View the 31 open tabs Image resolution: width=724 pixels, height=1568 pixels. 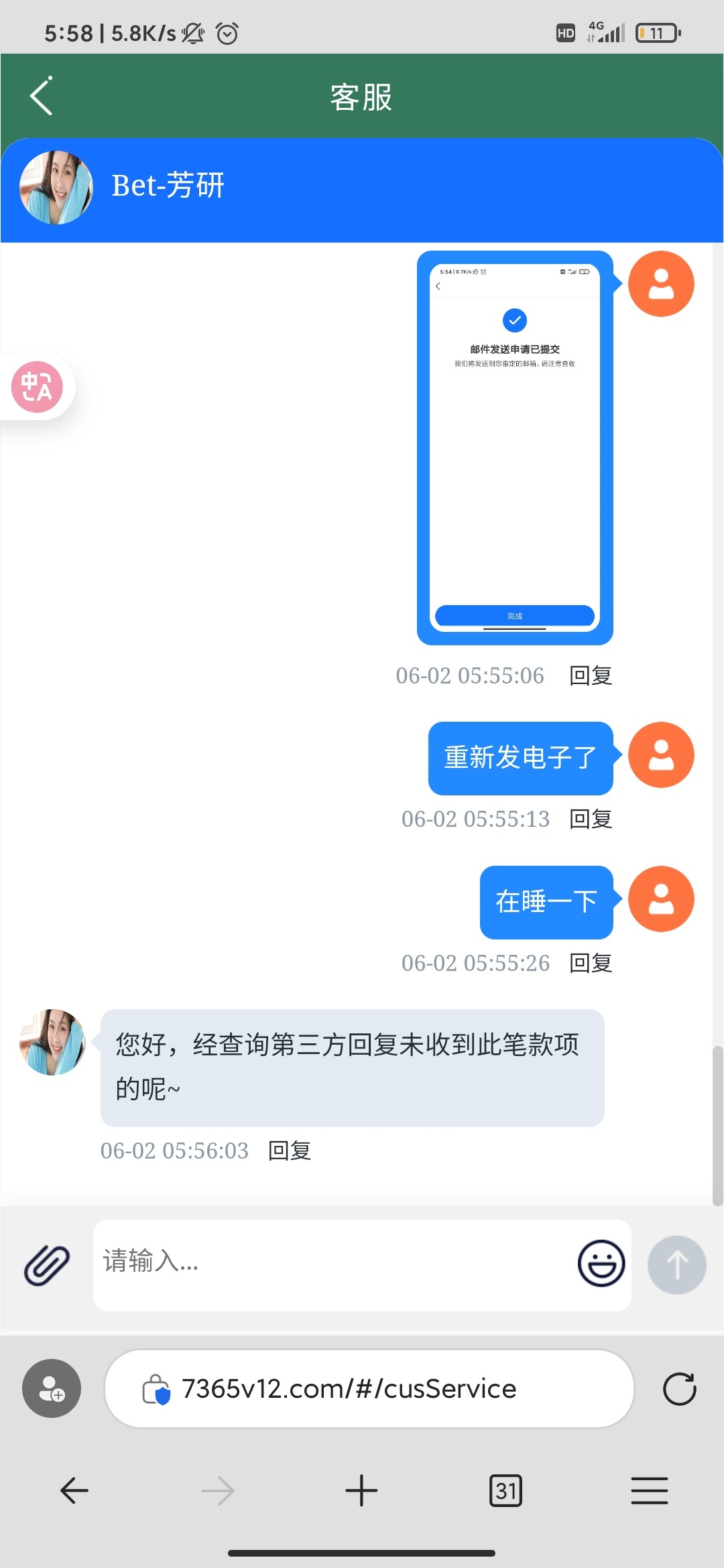[x=505, y=1491]
